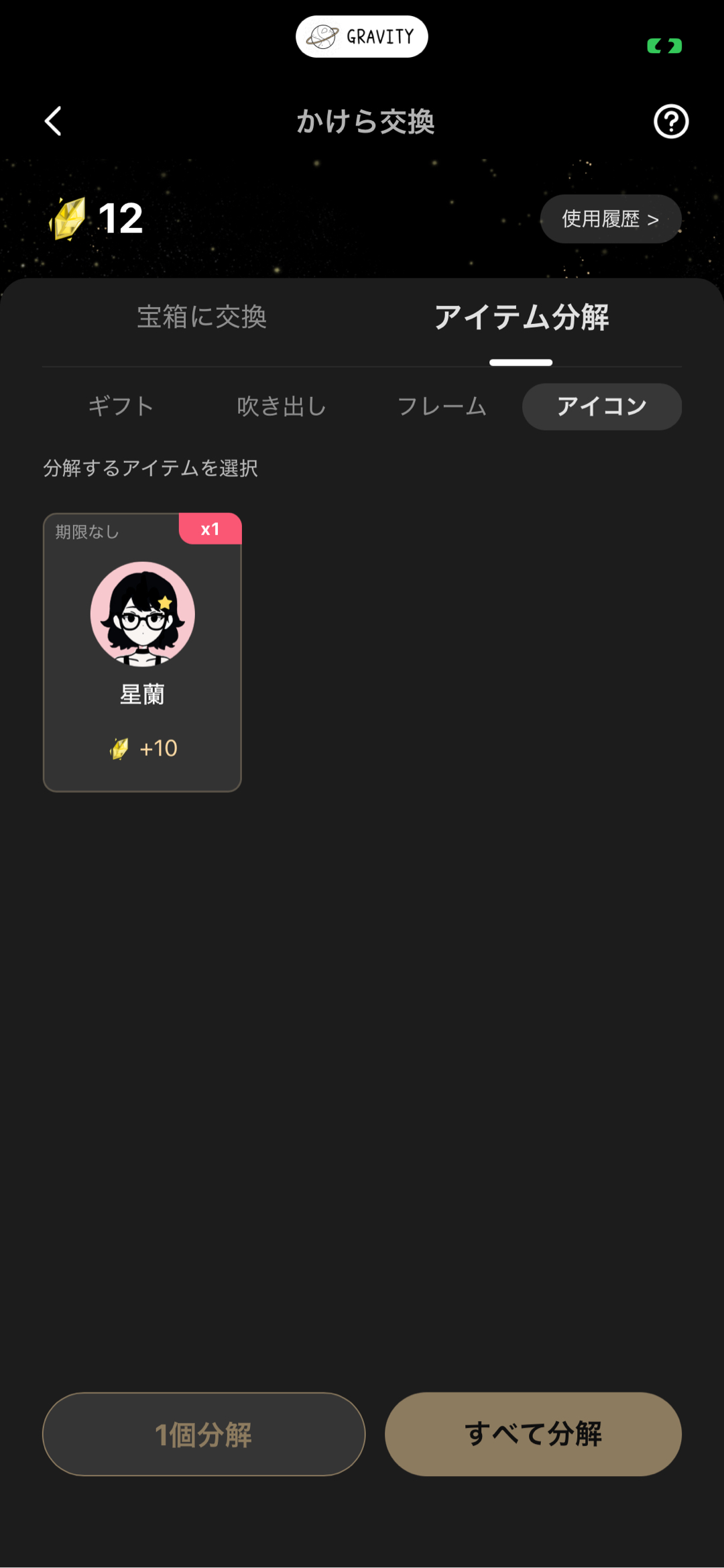Click the white tab indicator under アイテム分解
724x1568 pixels.
(x=521, y=362)
